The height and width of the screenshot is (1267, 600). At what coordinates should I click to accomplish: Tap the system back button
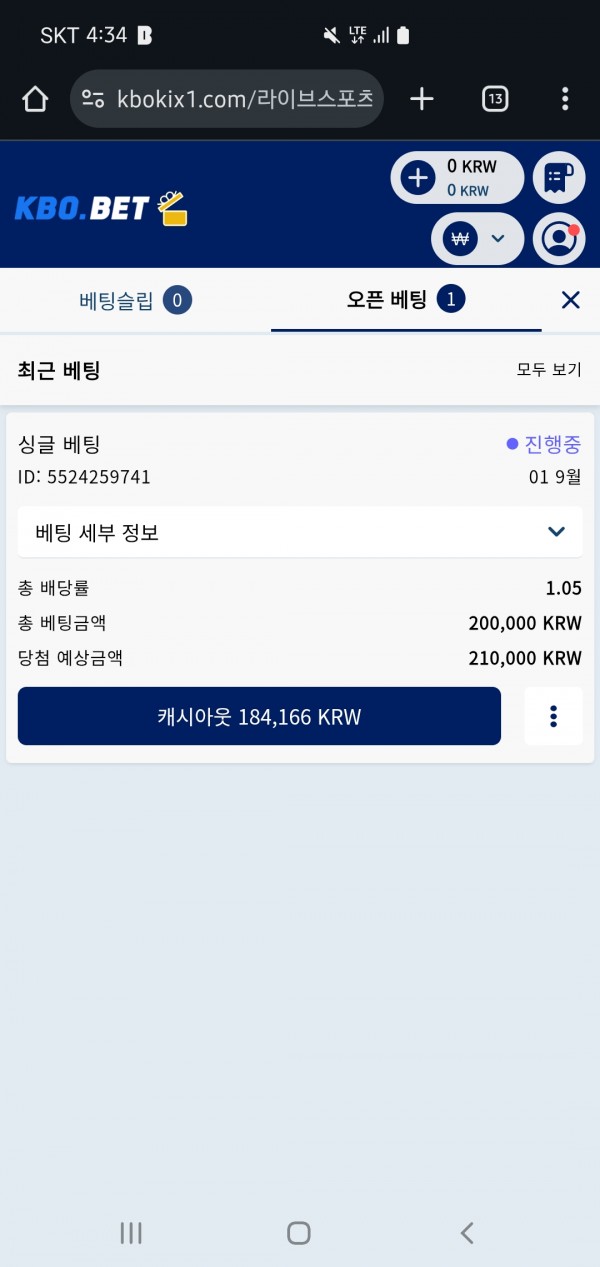(467, 1233)
